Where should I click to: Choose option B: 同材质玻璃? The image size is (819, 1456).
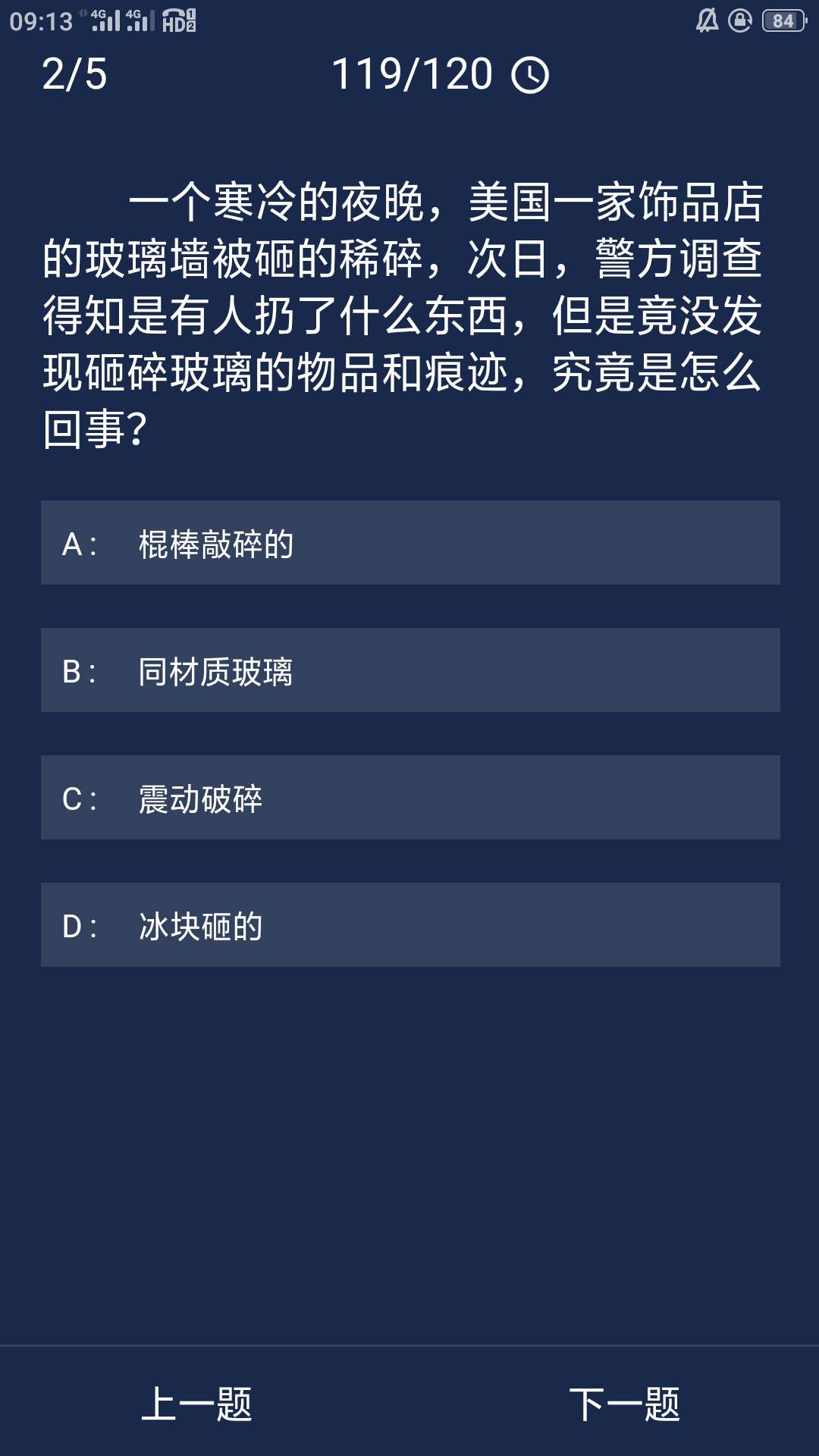tap(409, 670)
